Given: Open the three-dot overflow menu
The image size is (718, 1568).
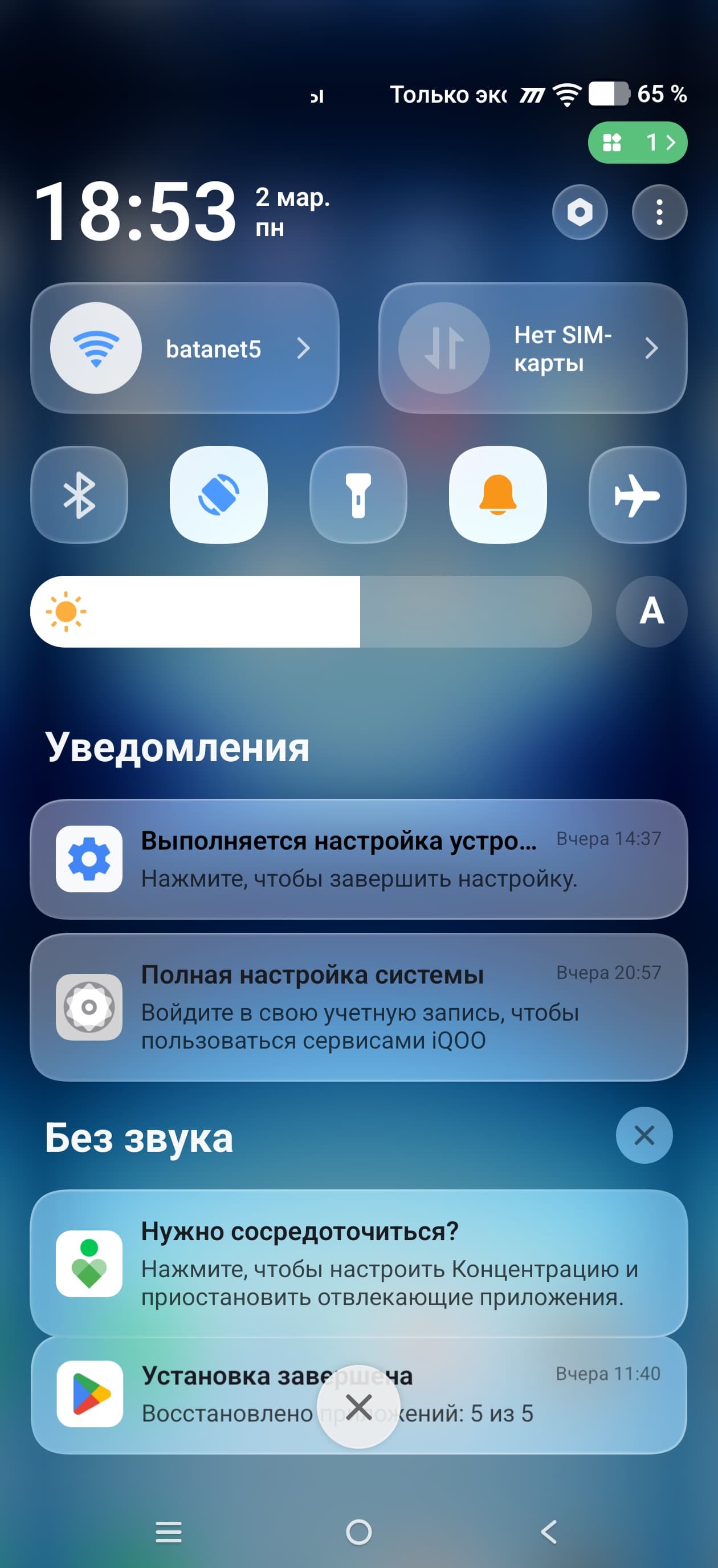Looking at the screenshot, I should click(659, 213).
